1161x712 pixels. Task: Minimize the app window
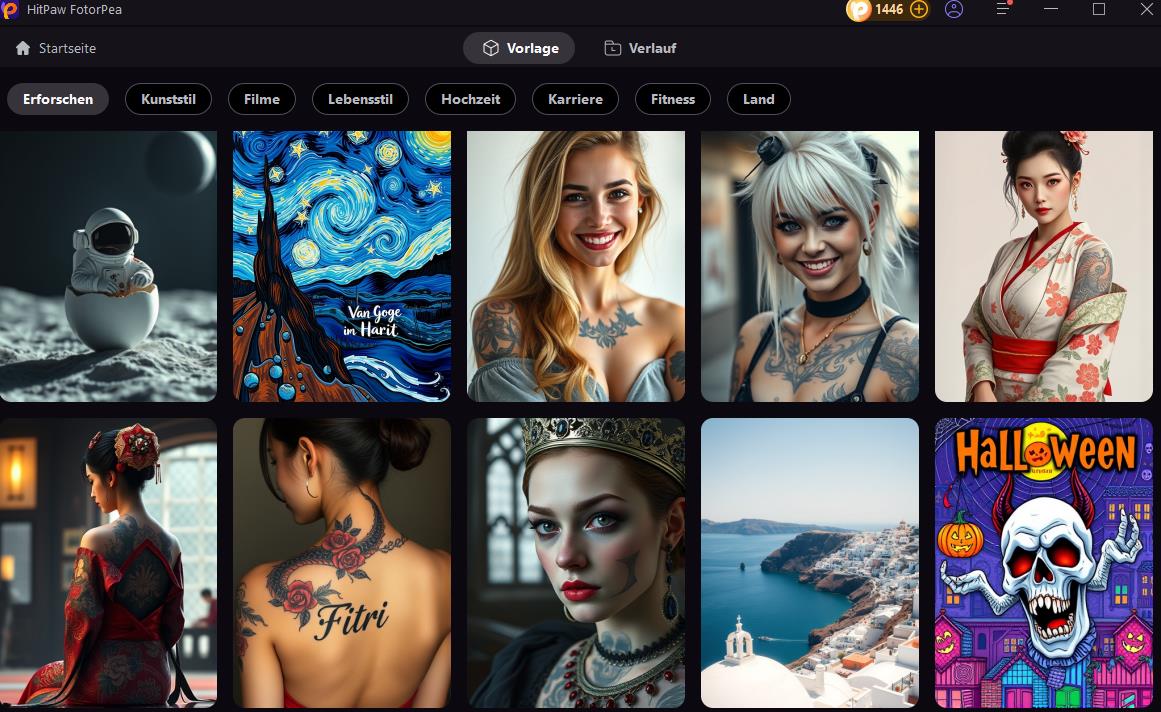coord(1051,9)
